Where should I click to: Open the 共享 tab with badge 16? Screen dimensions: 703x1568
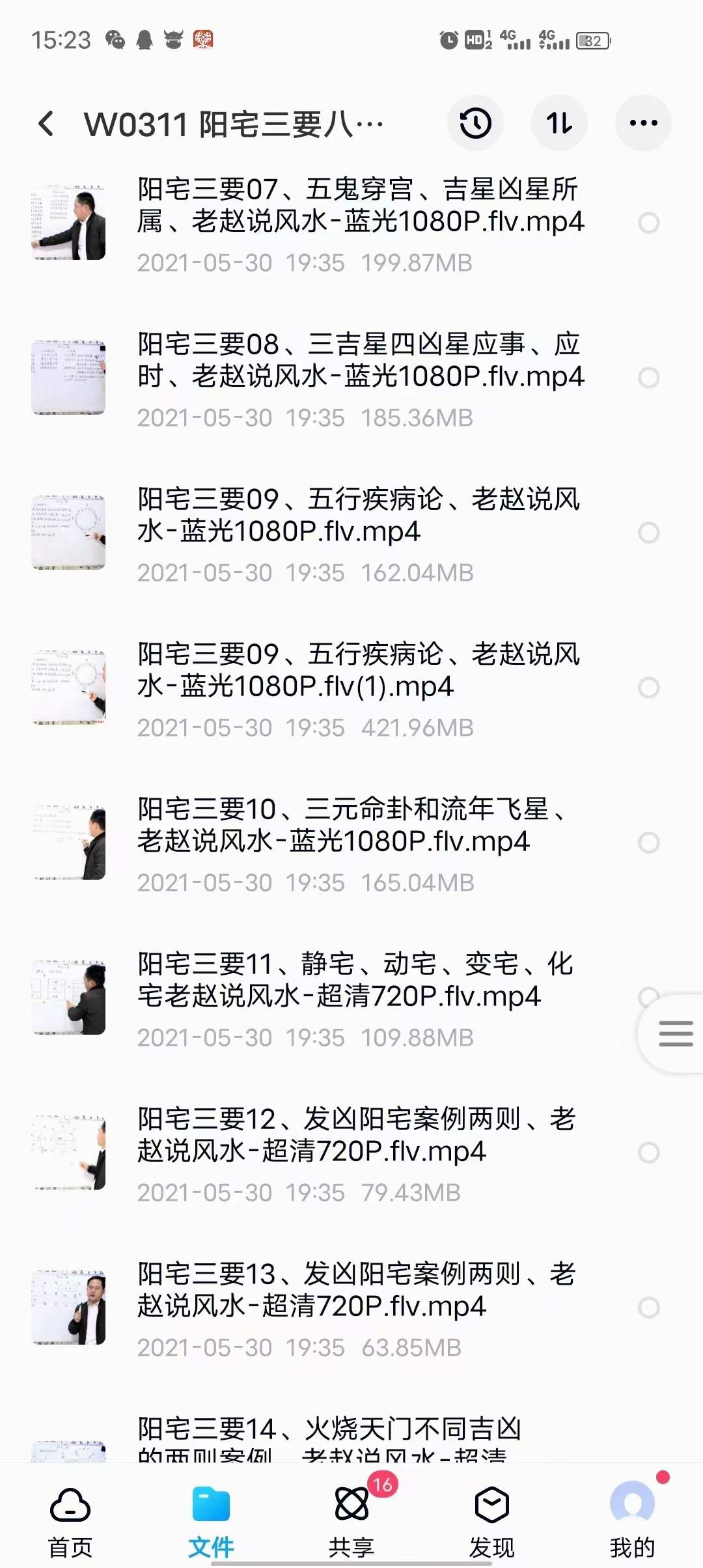point(351,1511)
